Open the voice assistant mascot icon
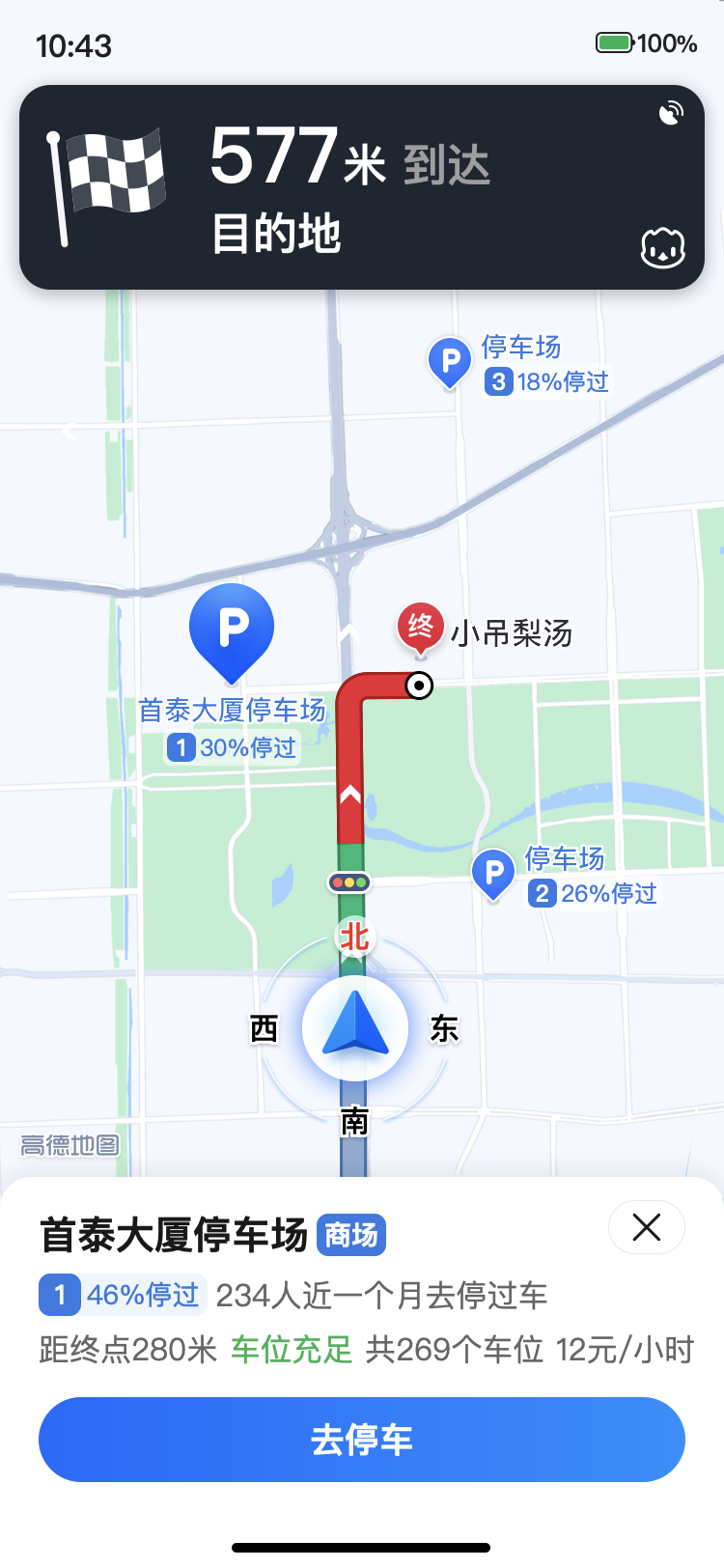 click(663, 248)
